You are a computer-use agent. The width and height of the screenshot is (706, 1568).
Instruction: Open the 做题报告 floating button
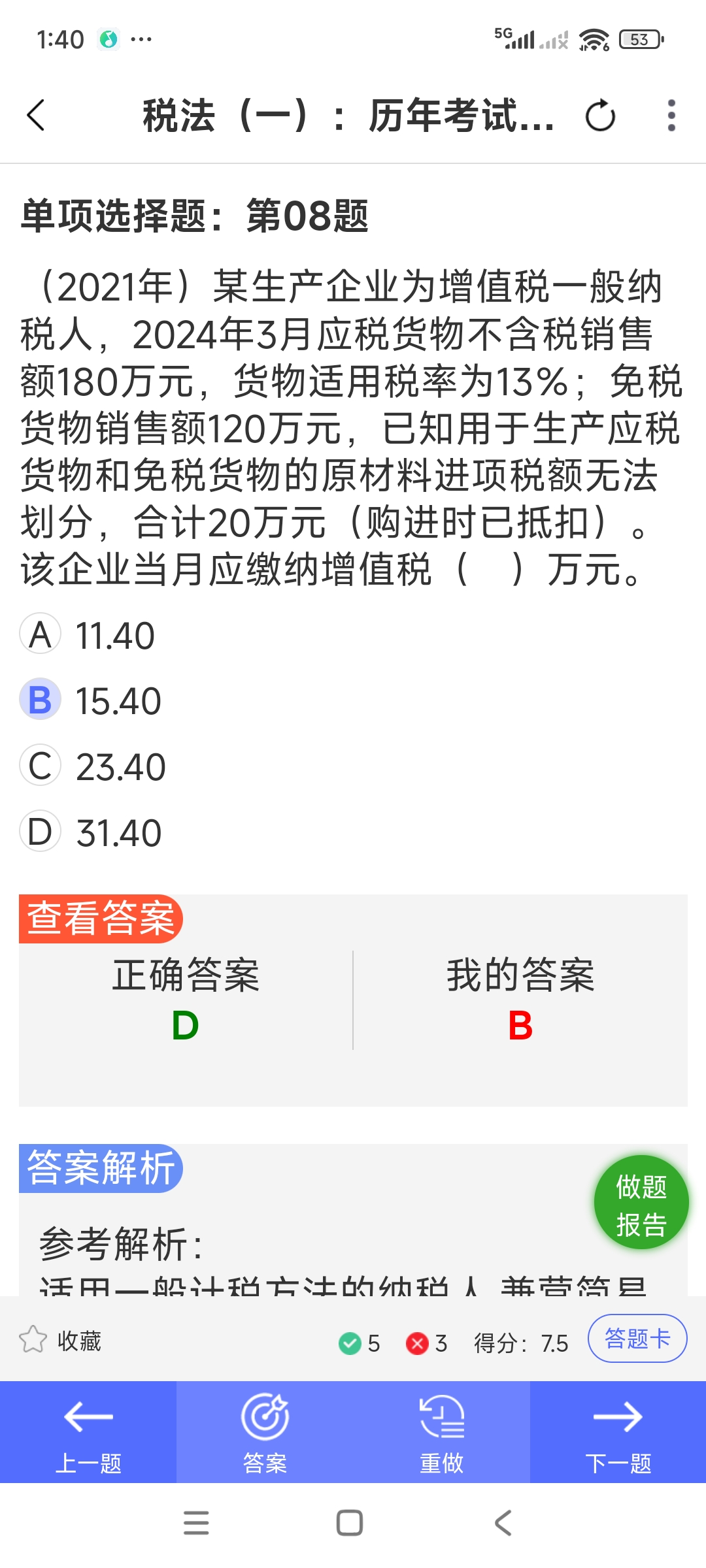point(641,1203)
